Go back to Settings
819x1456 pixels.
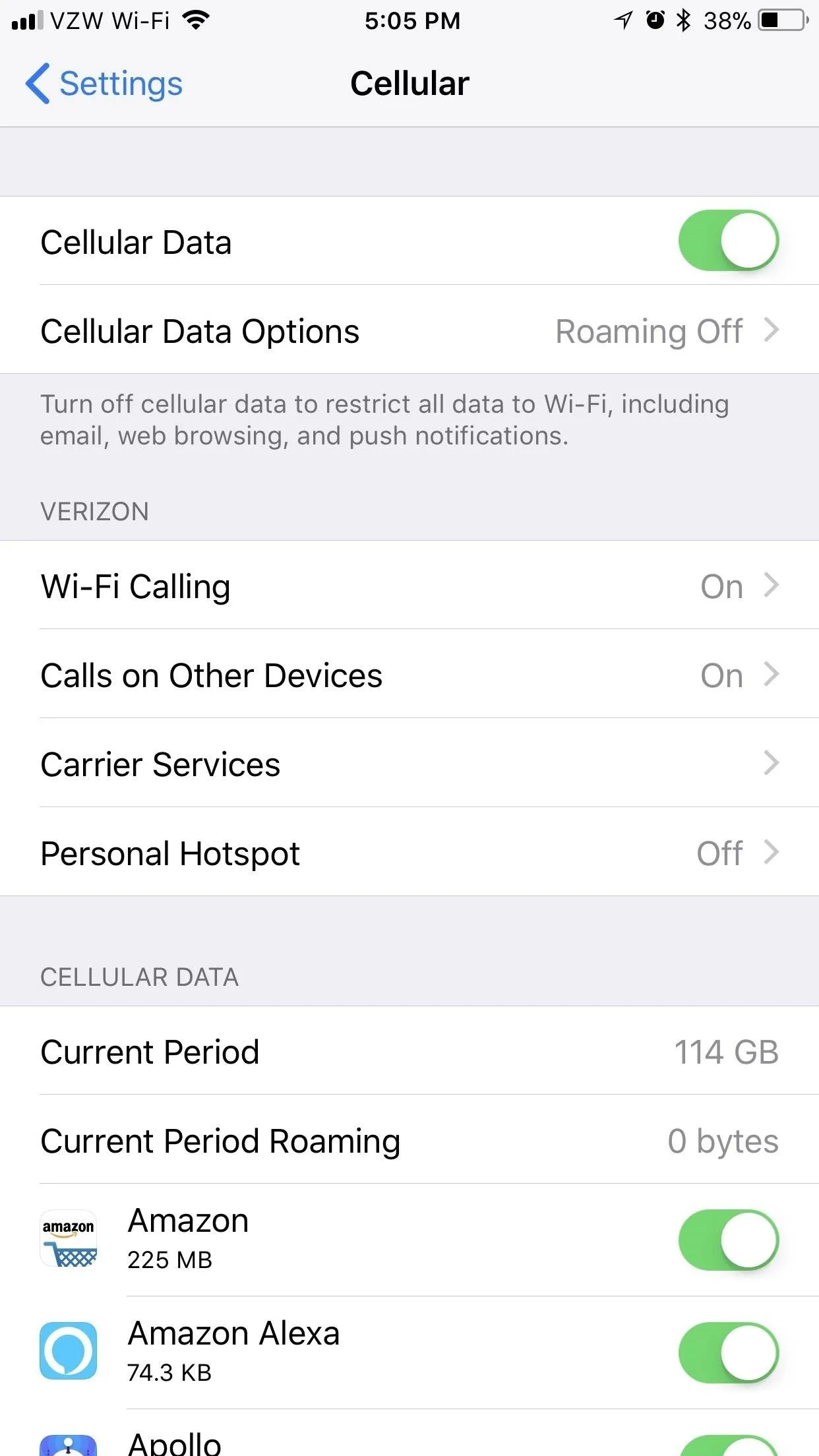tap(104, 84)
